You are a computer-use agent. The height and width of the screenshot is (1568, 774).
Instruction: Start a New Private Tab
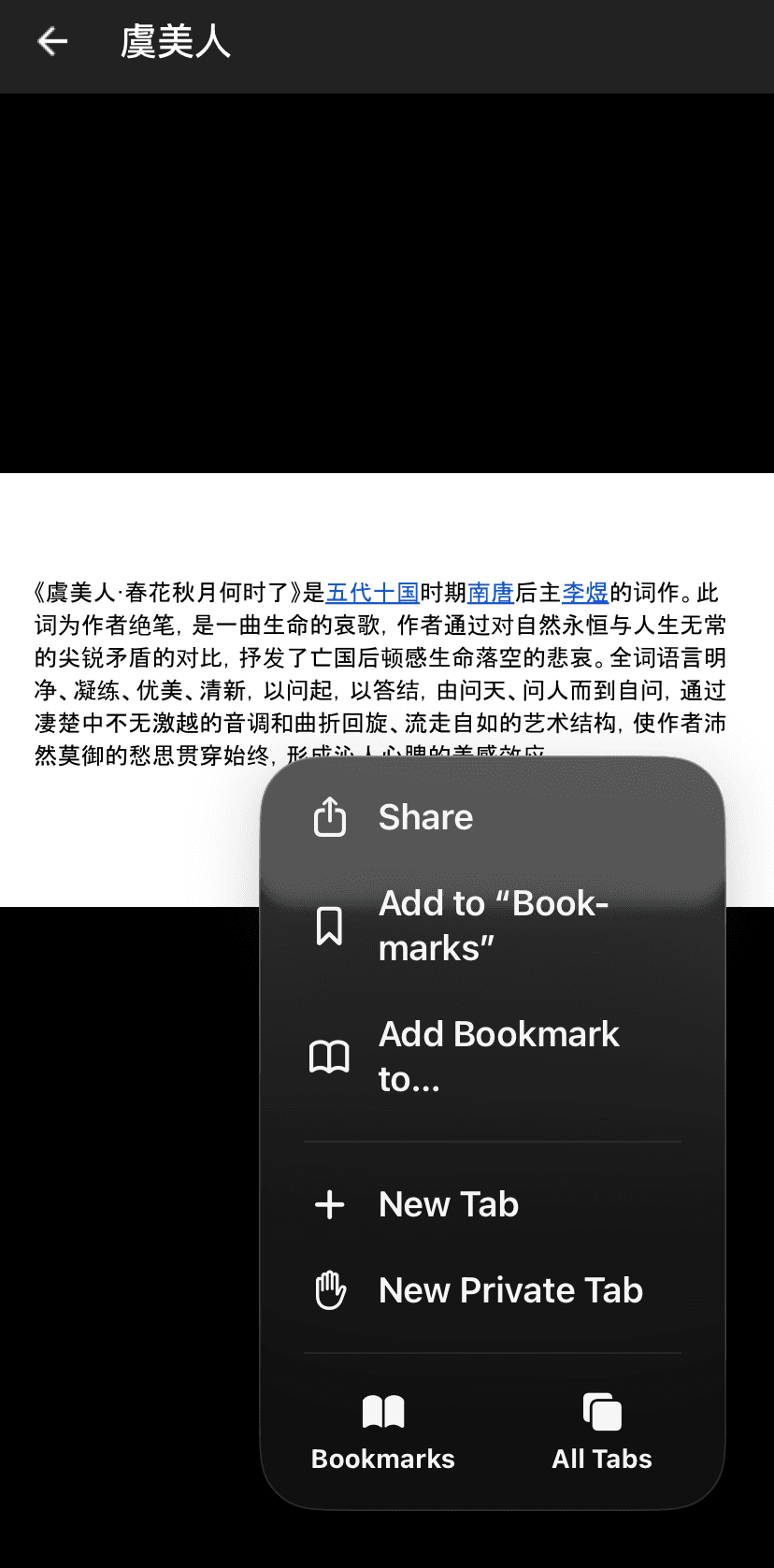[x=510, y=1289]
